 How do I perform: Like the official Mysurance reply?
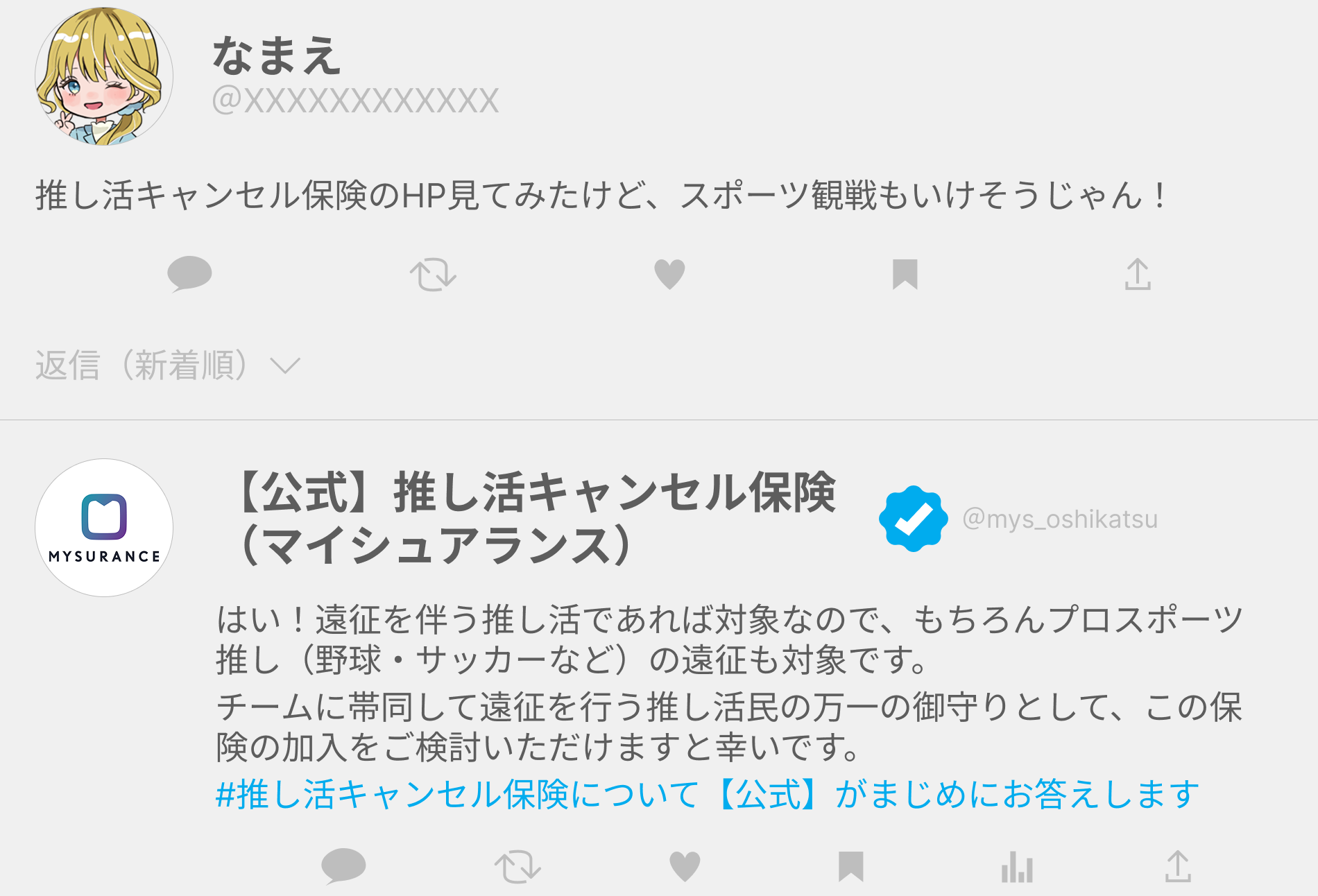click(685, 866)
